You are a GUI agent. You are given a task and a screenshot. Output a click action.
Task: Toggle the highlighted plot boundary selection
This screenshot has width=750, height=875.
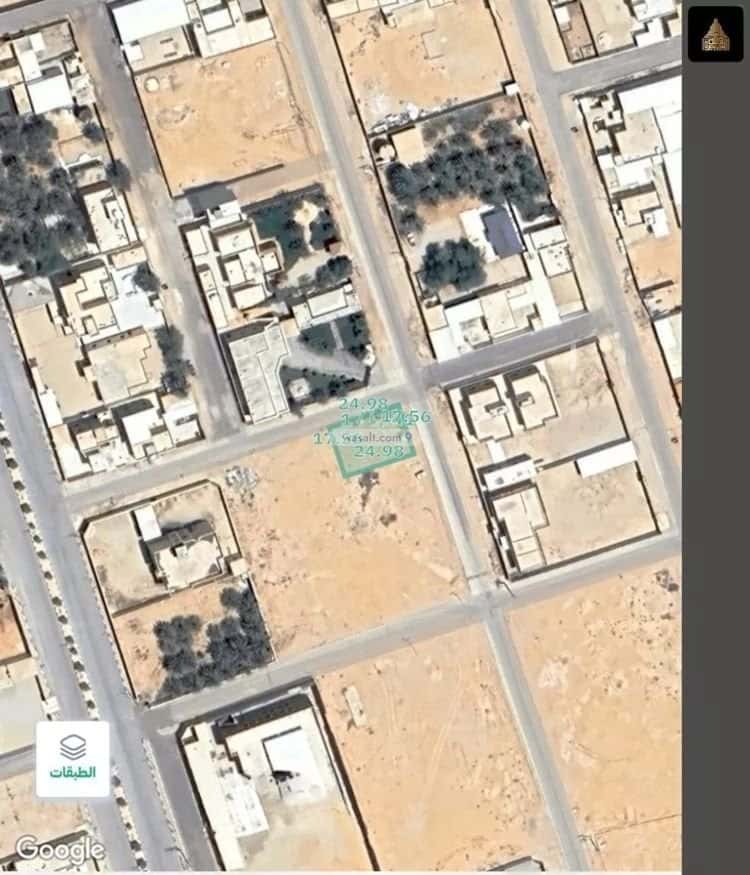point(375,450)
